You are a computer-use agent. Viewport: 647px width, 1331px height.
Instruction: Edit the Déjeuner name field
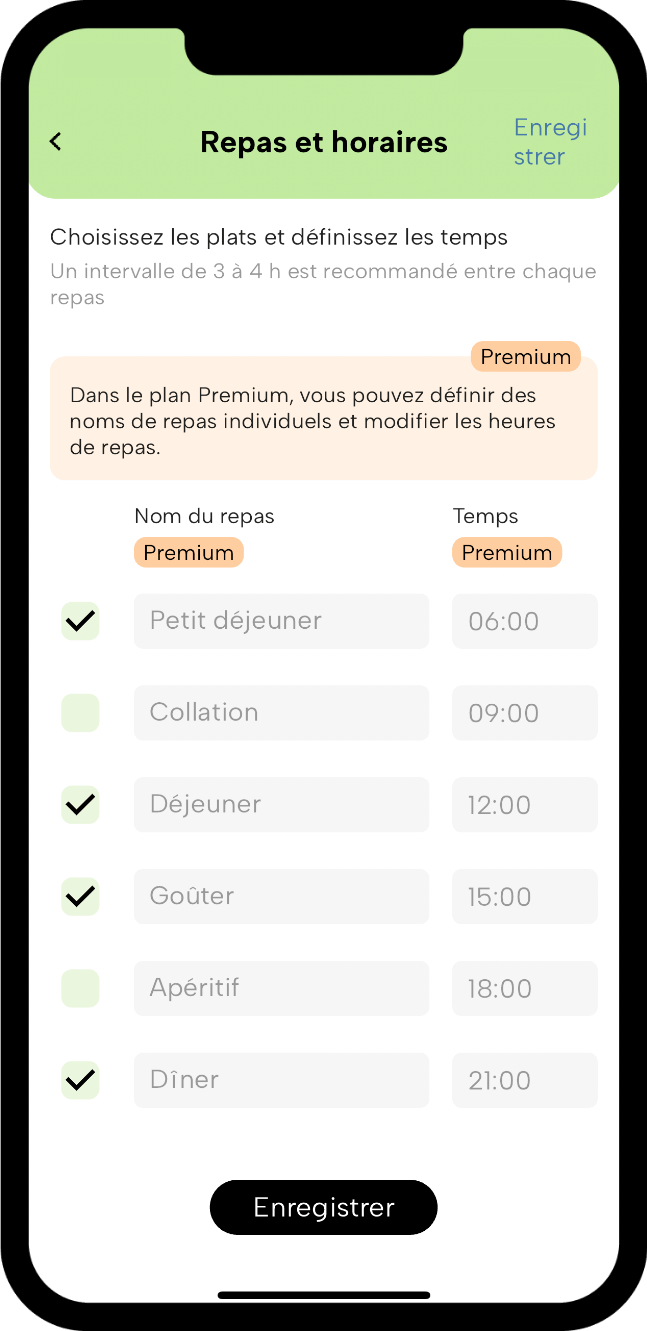pos(281,804)
